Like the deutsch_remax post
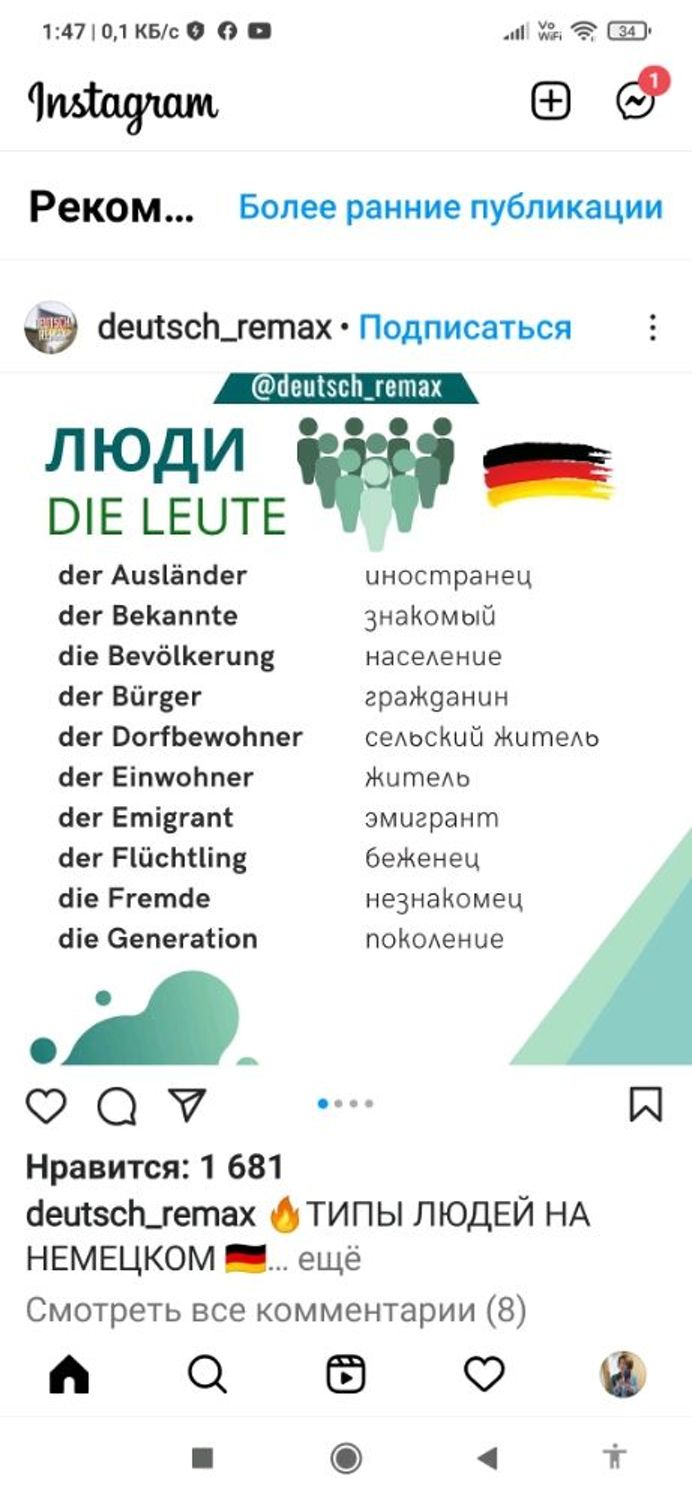The height and width of the screenshot is (1500, 692). click(x=46, y=1105)
